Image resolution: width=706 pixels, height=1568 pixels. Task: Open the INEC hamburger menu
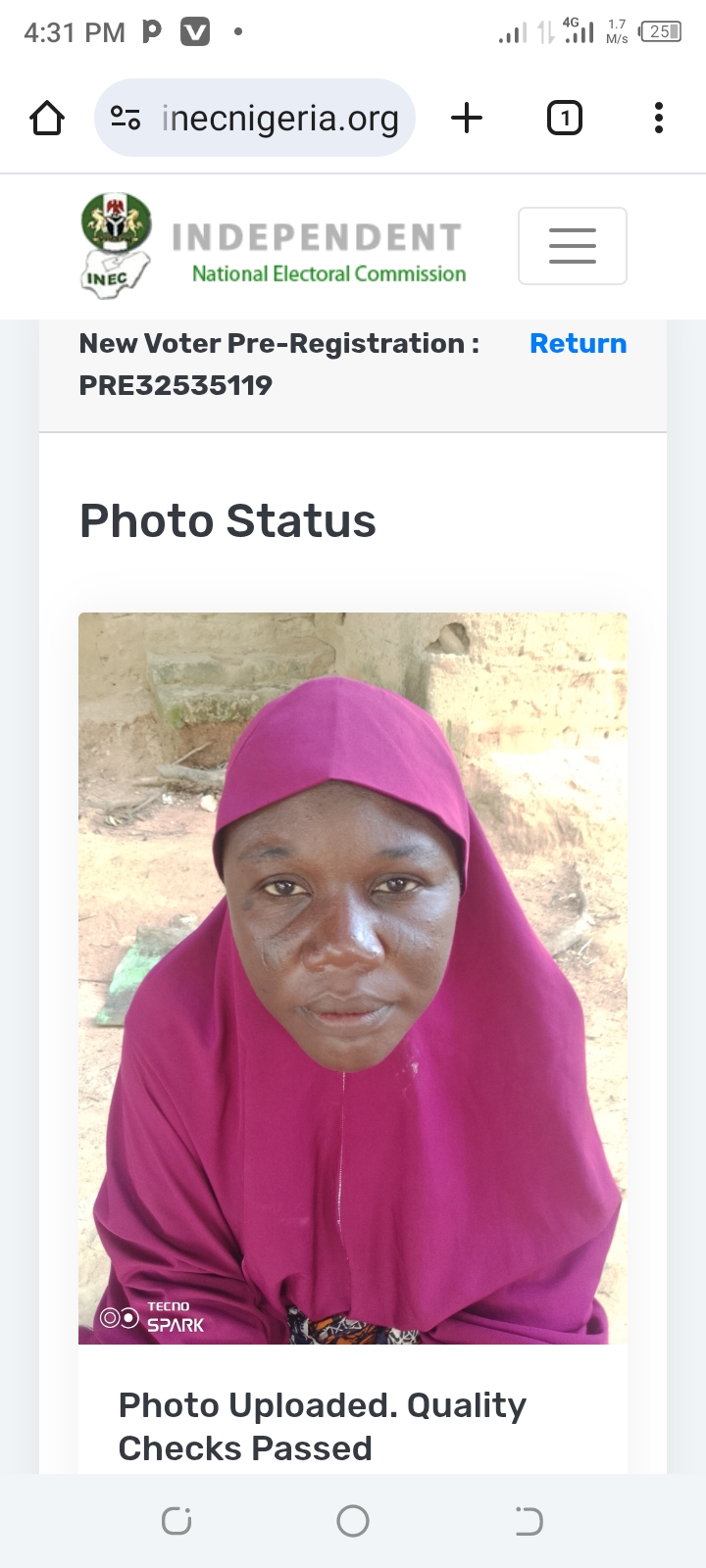pos(572,246)
